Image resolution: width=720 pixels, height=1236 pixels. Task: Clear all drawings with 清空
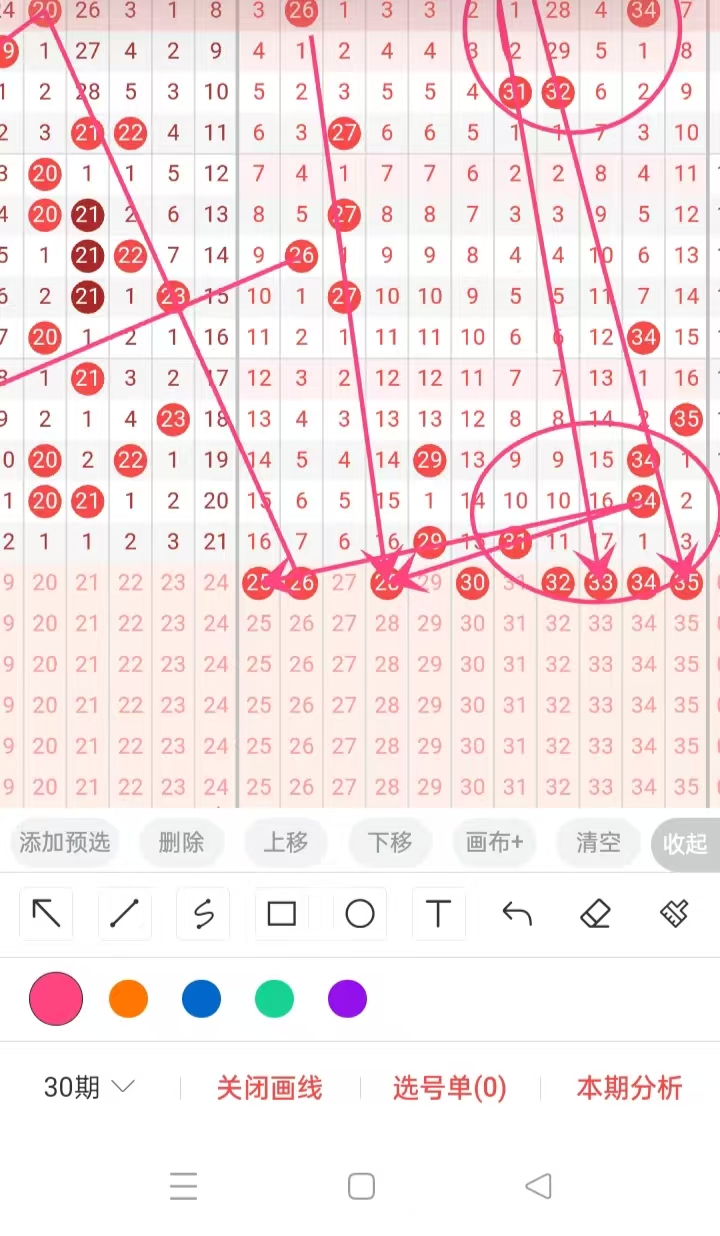(598, 843)
